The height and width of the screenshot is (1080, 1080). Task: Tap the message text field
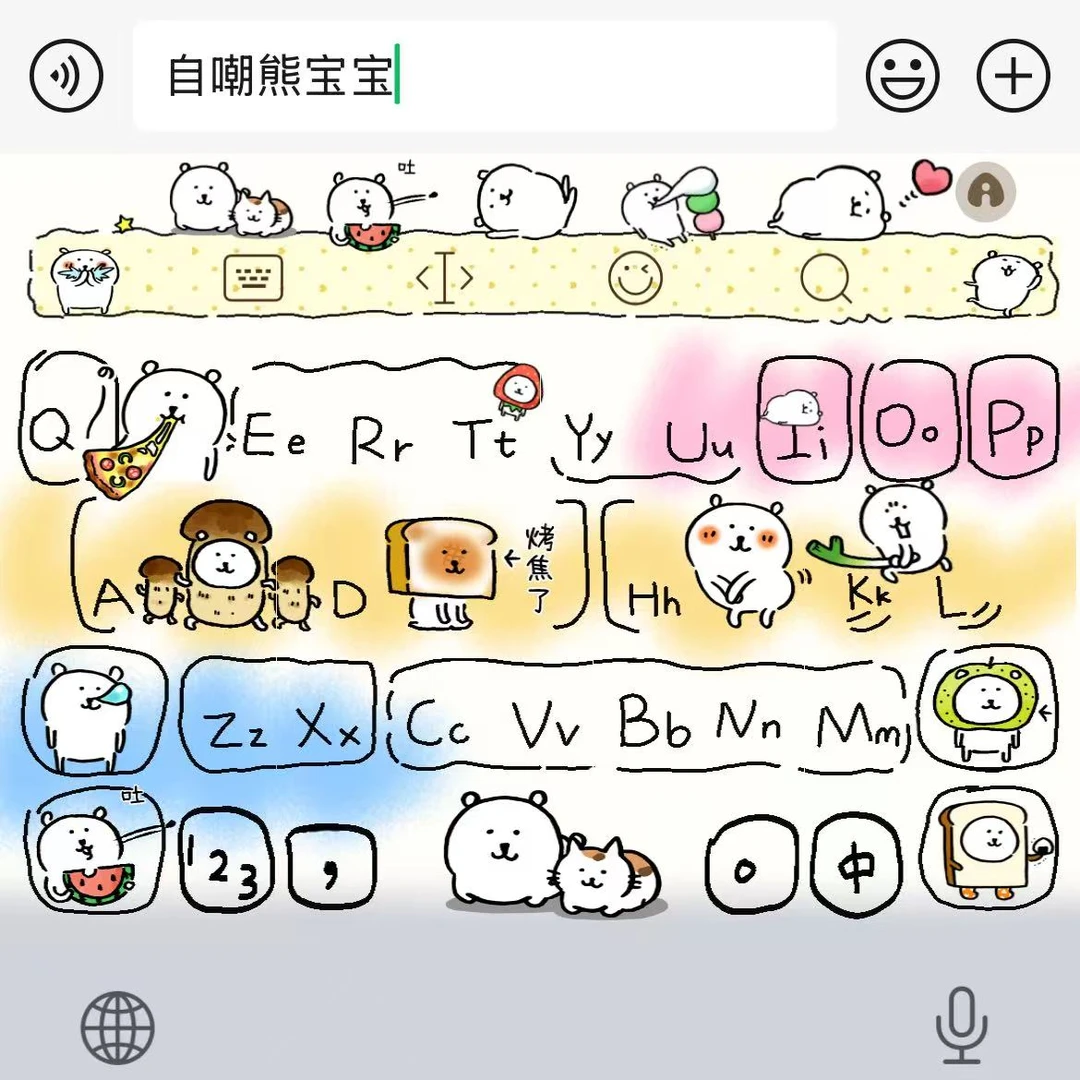(x=484, y=77)
